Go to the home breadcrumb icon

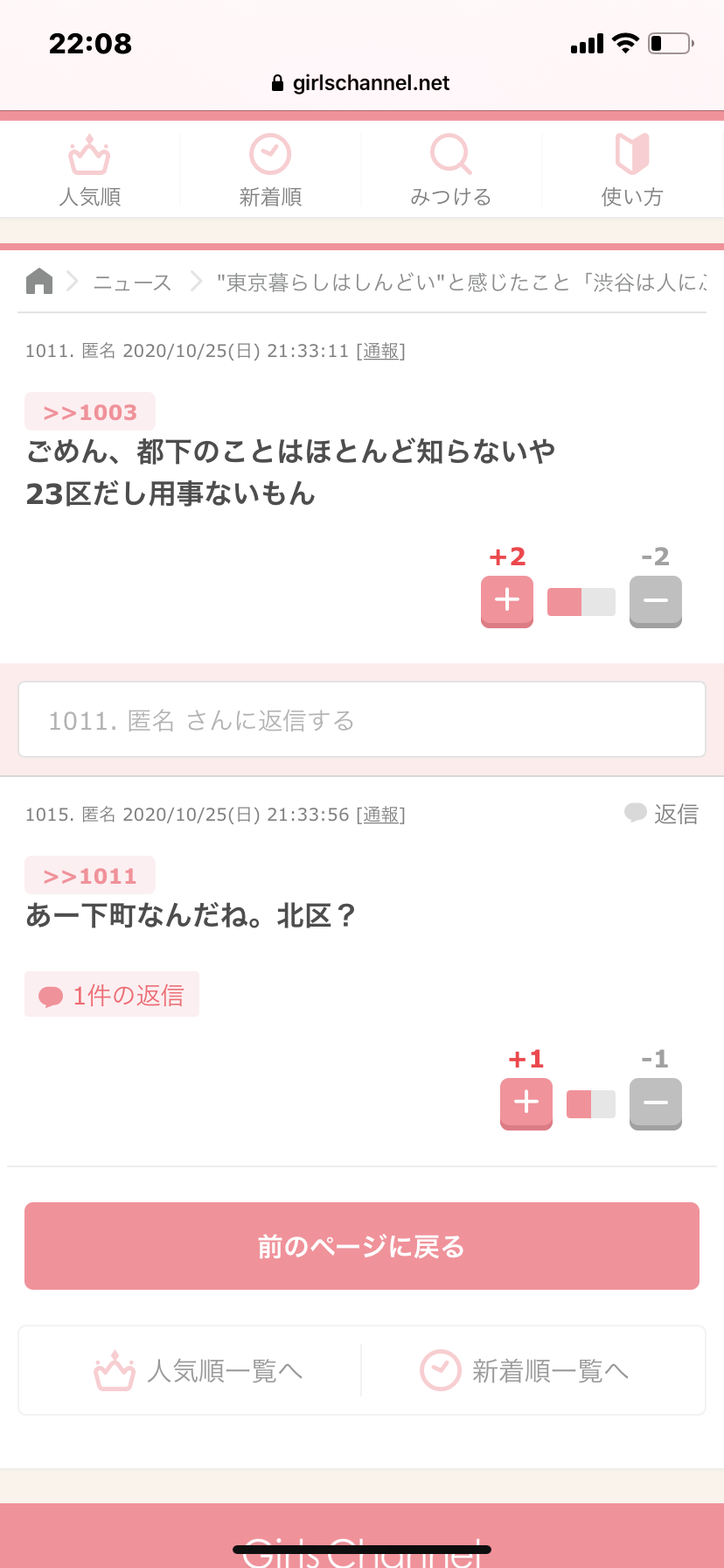pos(39,282)
